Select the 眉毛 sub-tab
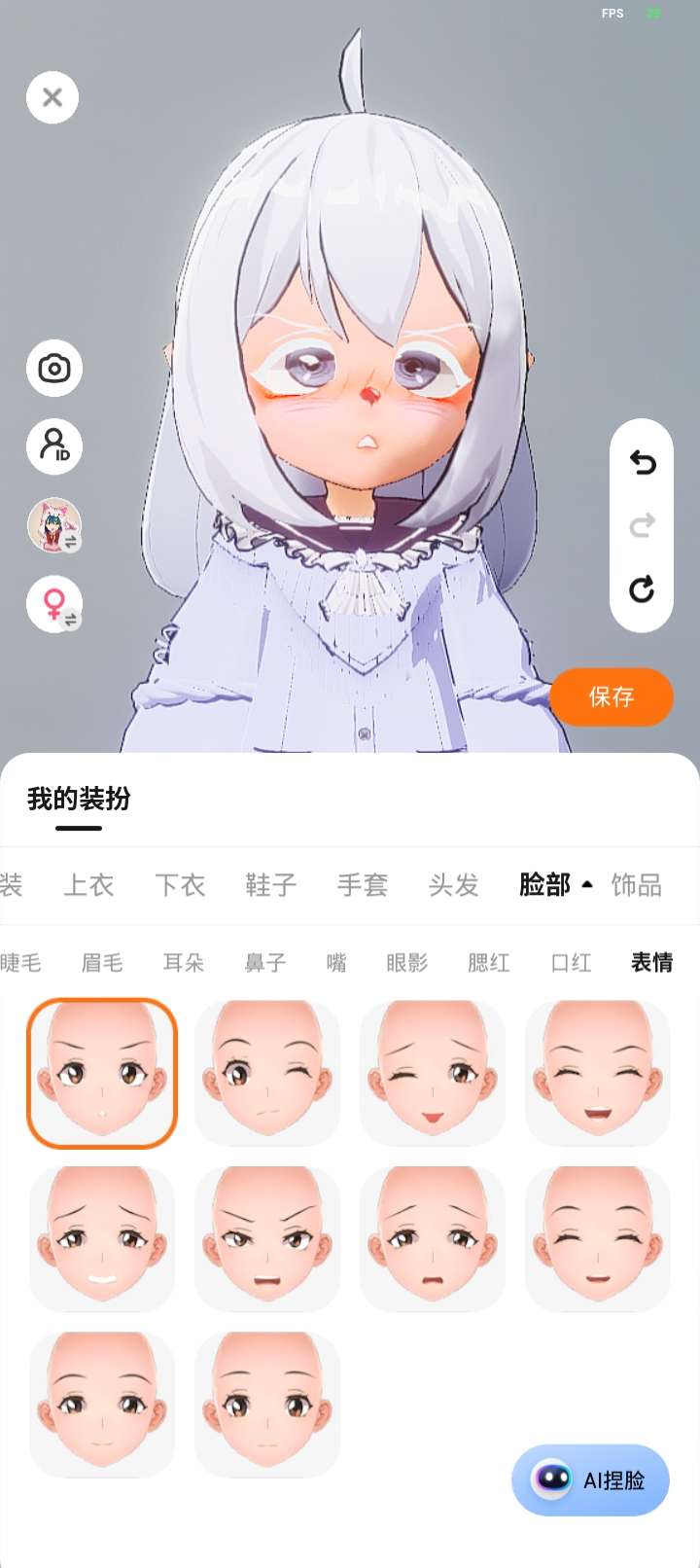Image resolution: width=700 pixels, height=1568 pixels. click(102, 963)
